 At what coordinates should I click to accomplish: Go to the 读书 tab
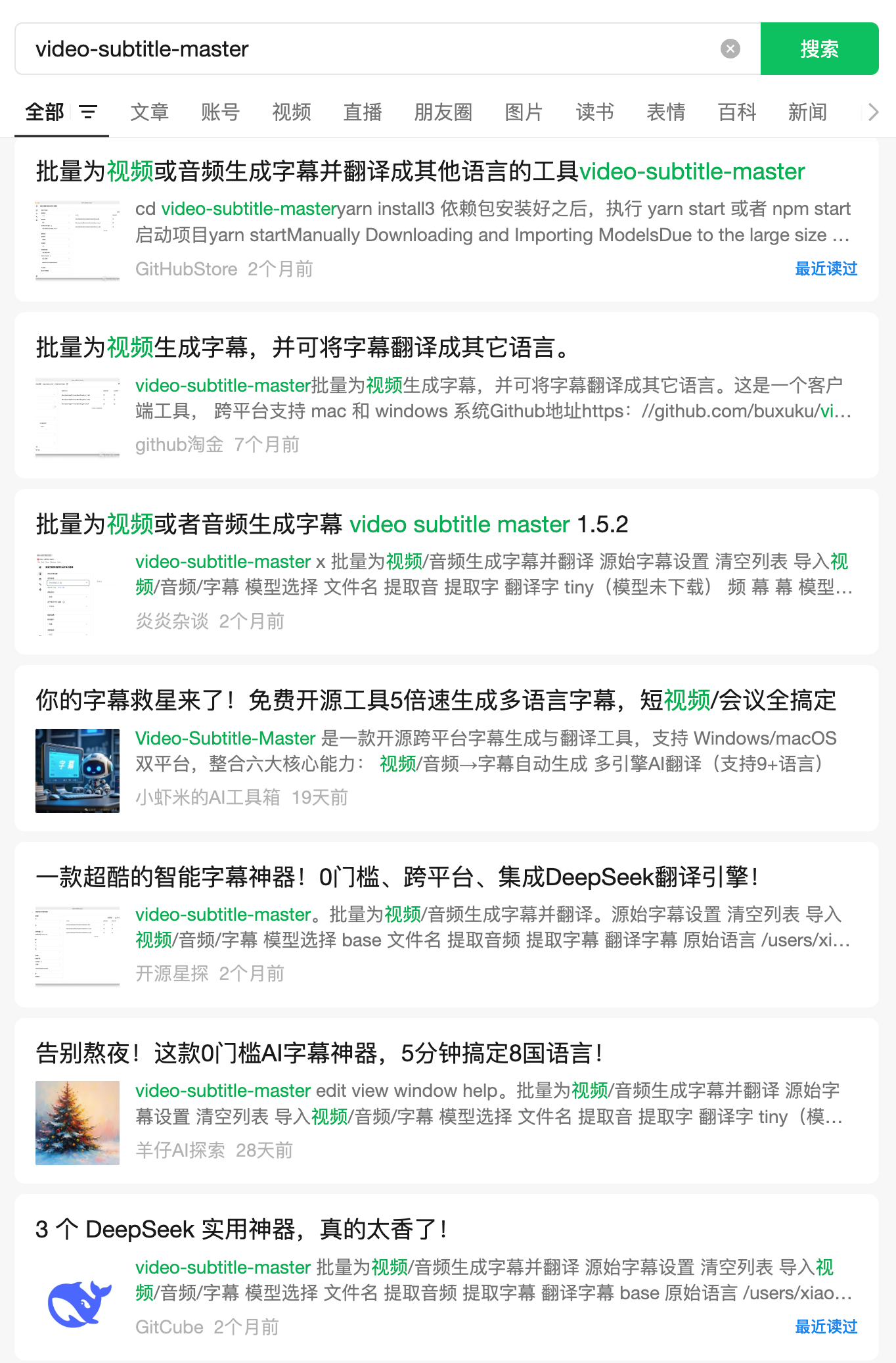(594, 112)
